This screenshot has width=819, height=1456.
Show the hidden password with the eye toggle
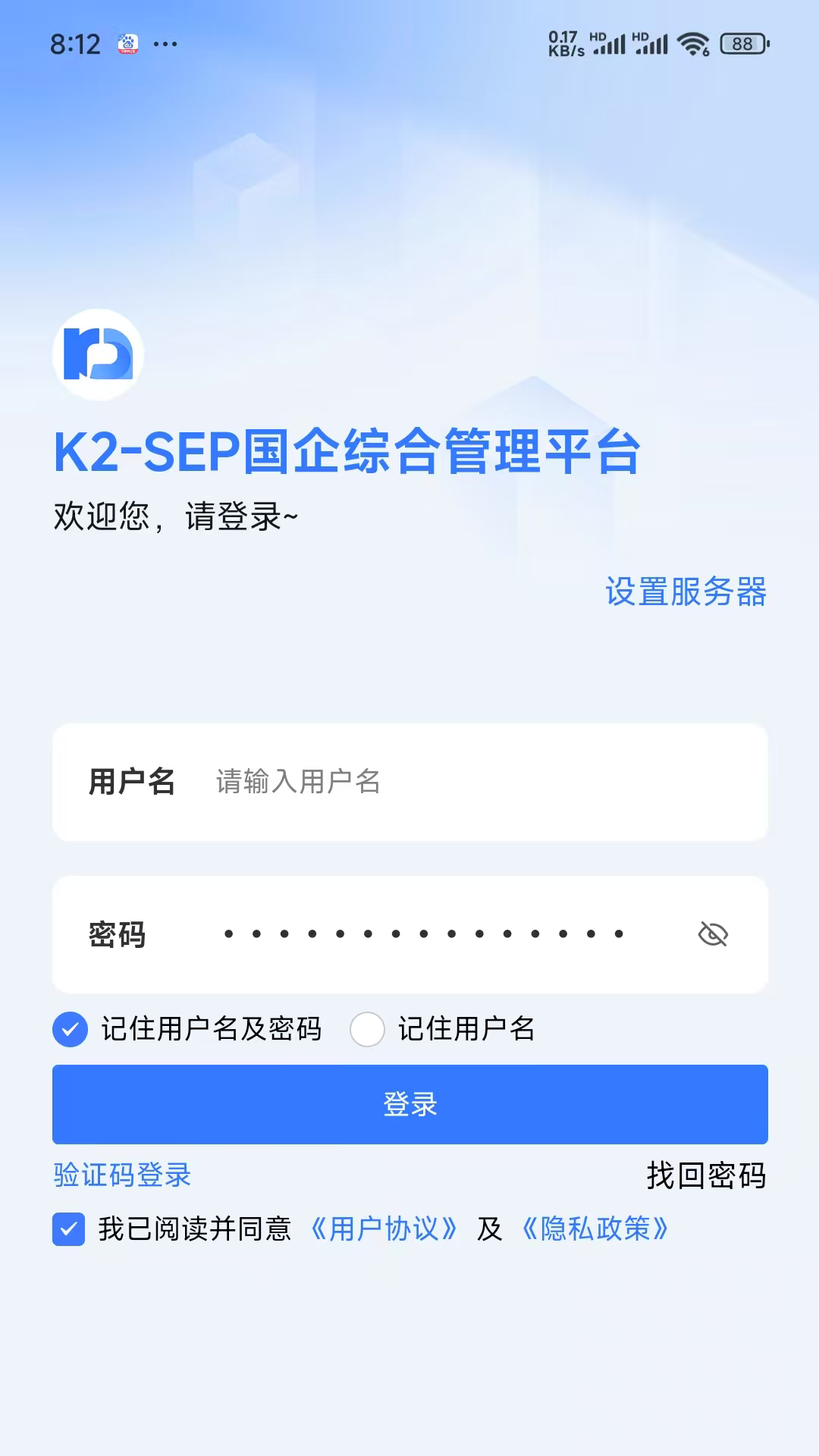[x=714, y=934]
